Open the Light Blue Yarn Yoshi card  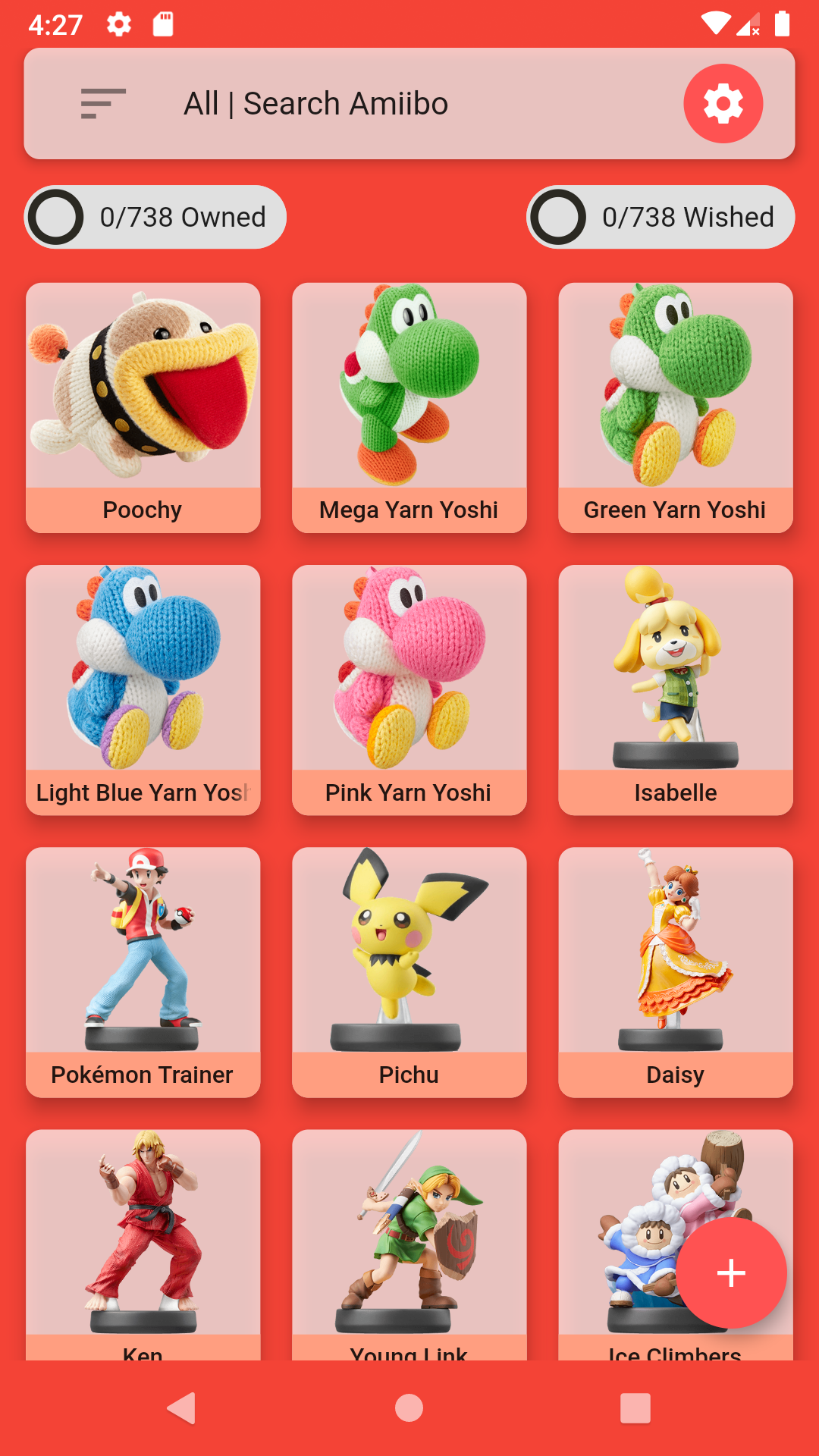[x=143, y=689]
